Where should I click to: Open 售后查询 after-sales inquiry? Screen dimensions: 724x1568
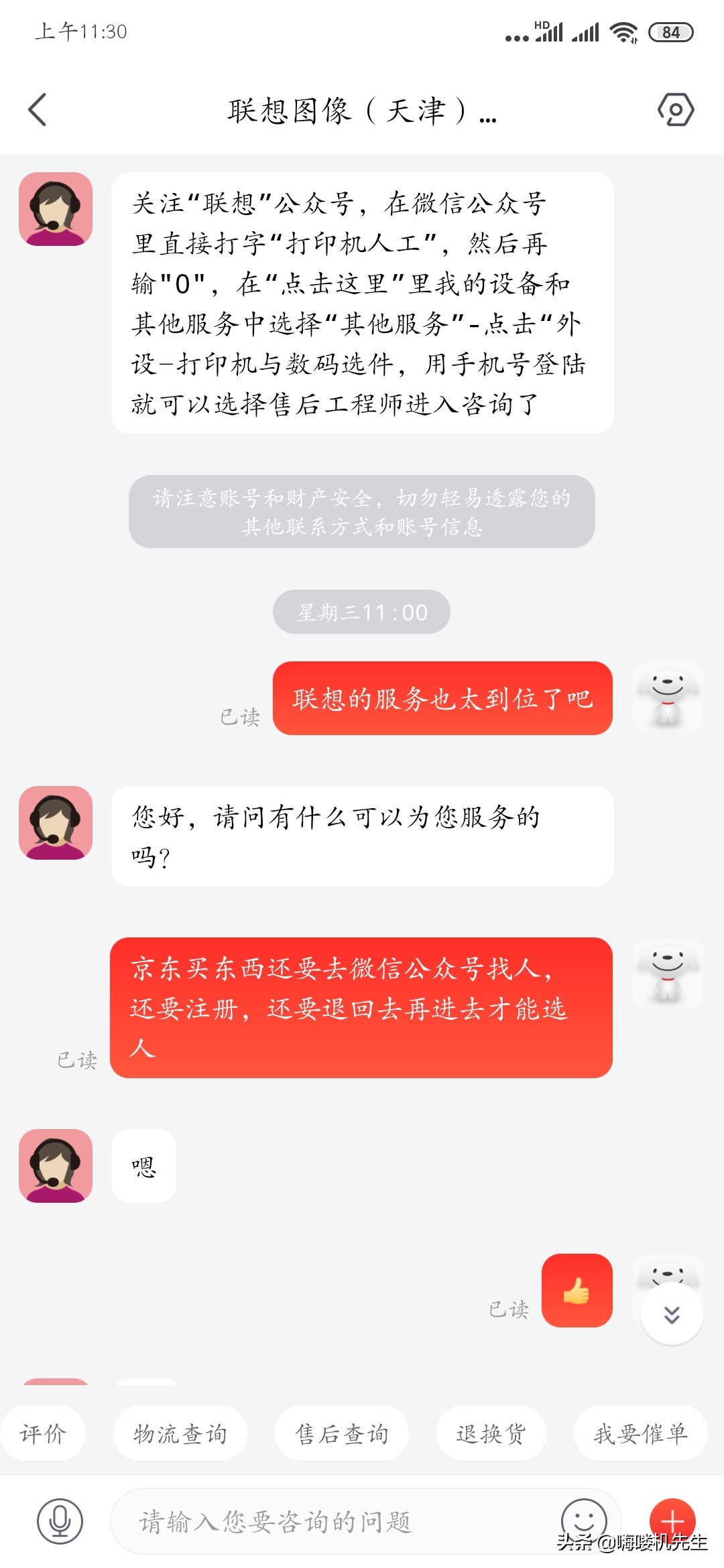coord(342,1433)
